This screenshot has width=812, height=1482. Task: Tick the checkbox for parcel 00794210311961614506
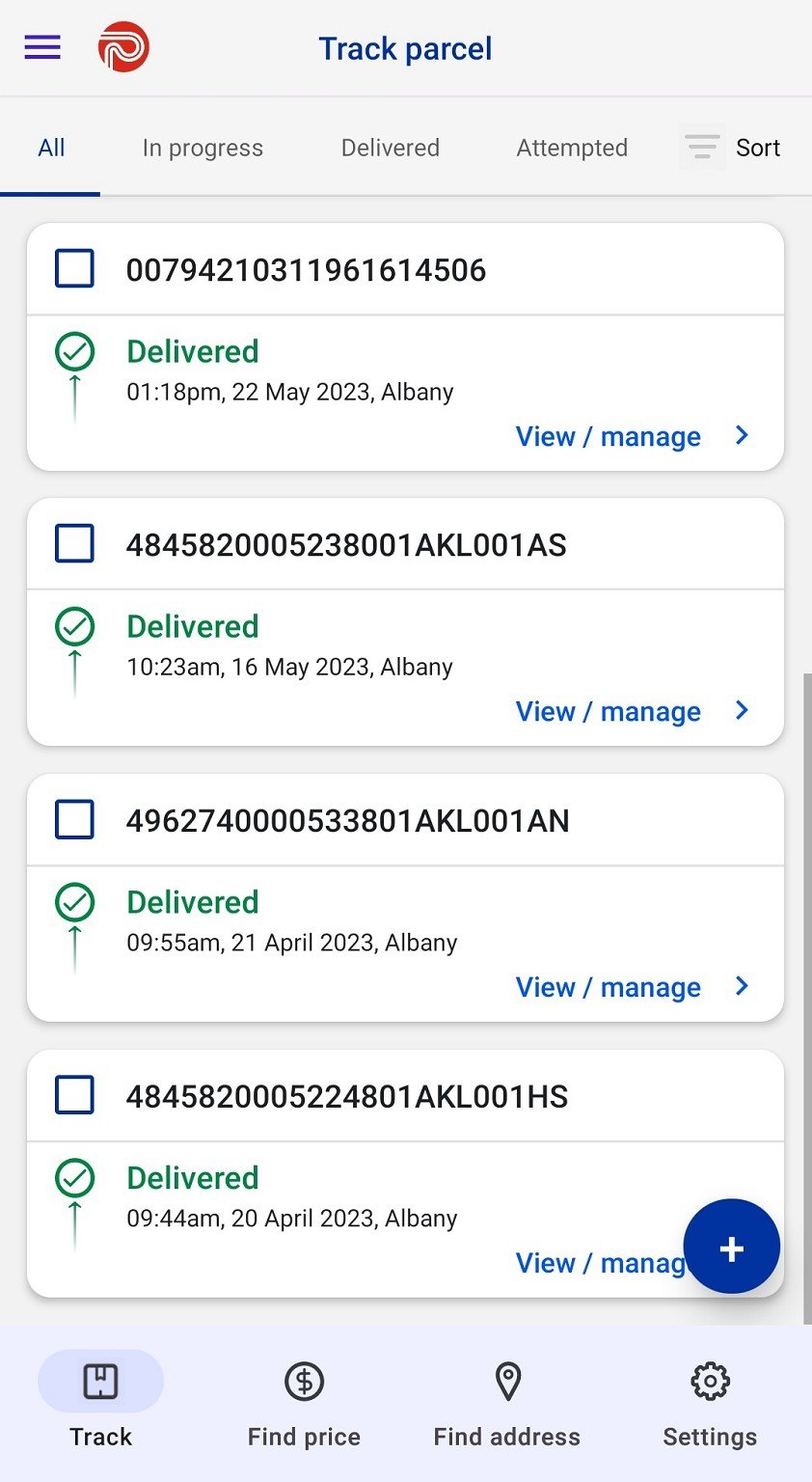click(x=74, y=268)
